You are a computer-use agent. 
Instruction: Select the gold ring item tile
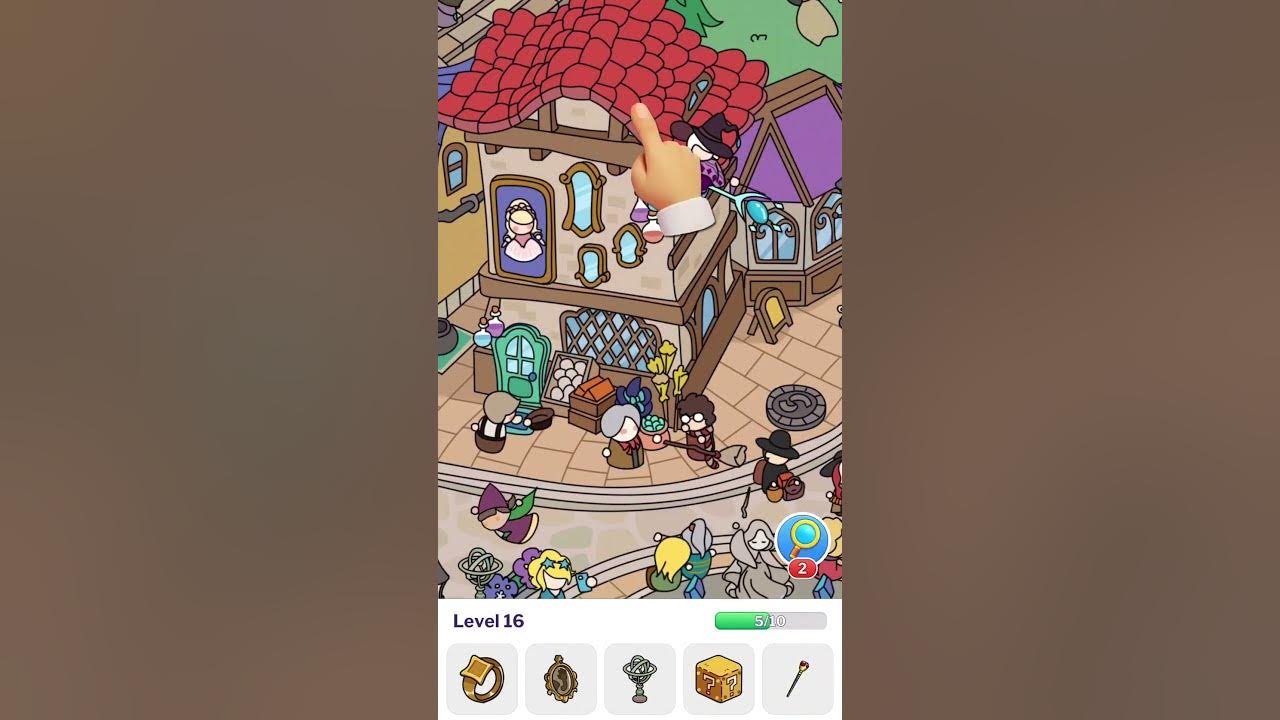pyautogui.click(x=482, y=679)
